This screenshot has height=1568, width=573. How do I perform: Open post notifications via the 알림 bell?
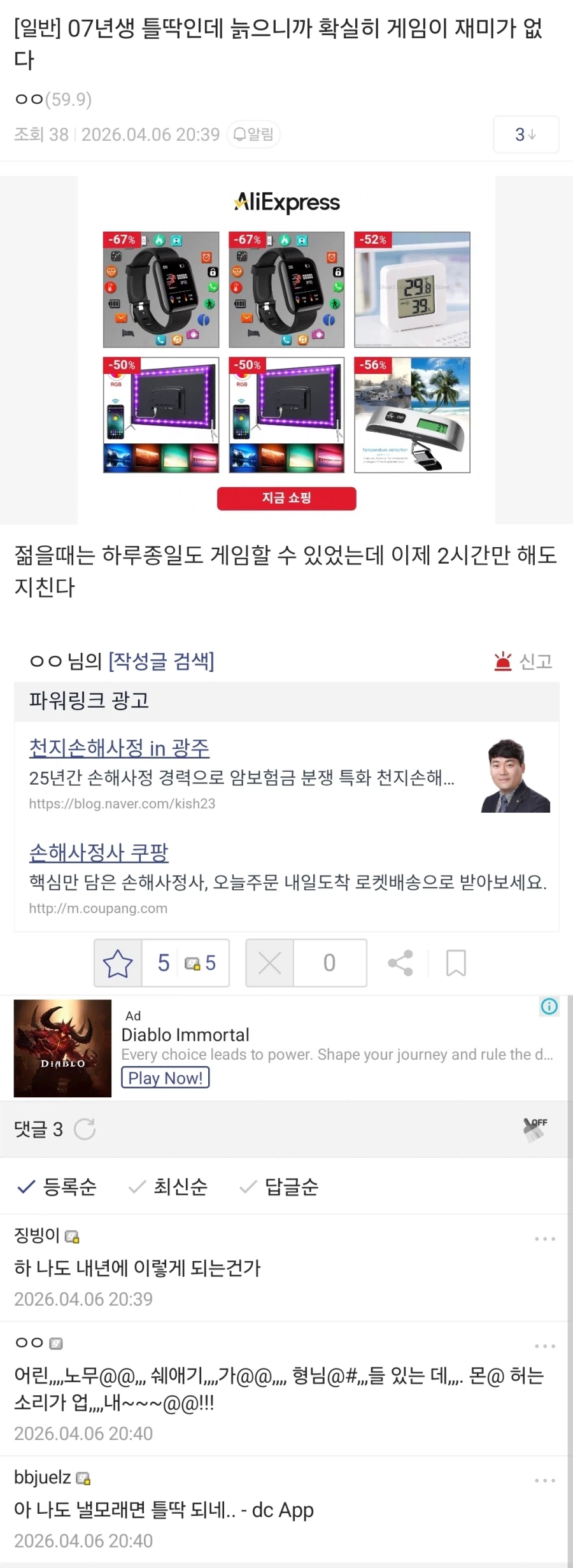(253, 134)
